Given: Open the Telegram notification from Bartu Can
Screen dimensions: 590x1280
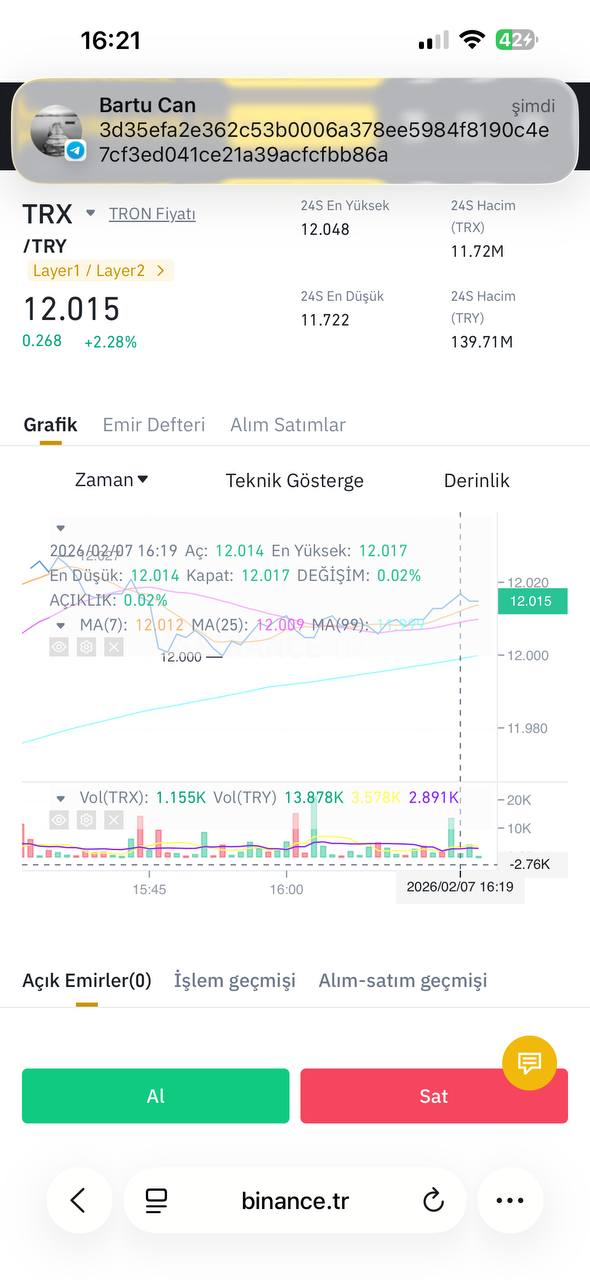Looking at the screenshot, I should [295, 131].
